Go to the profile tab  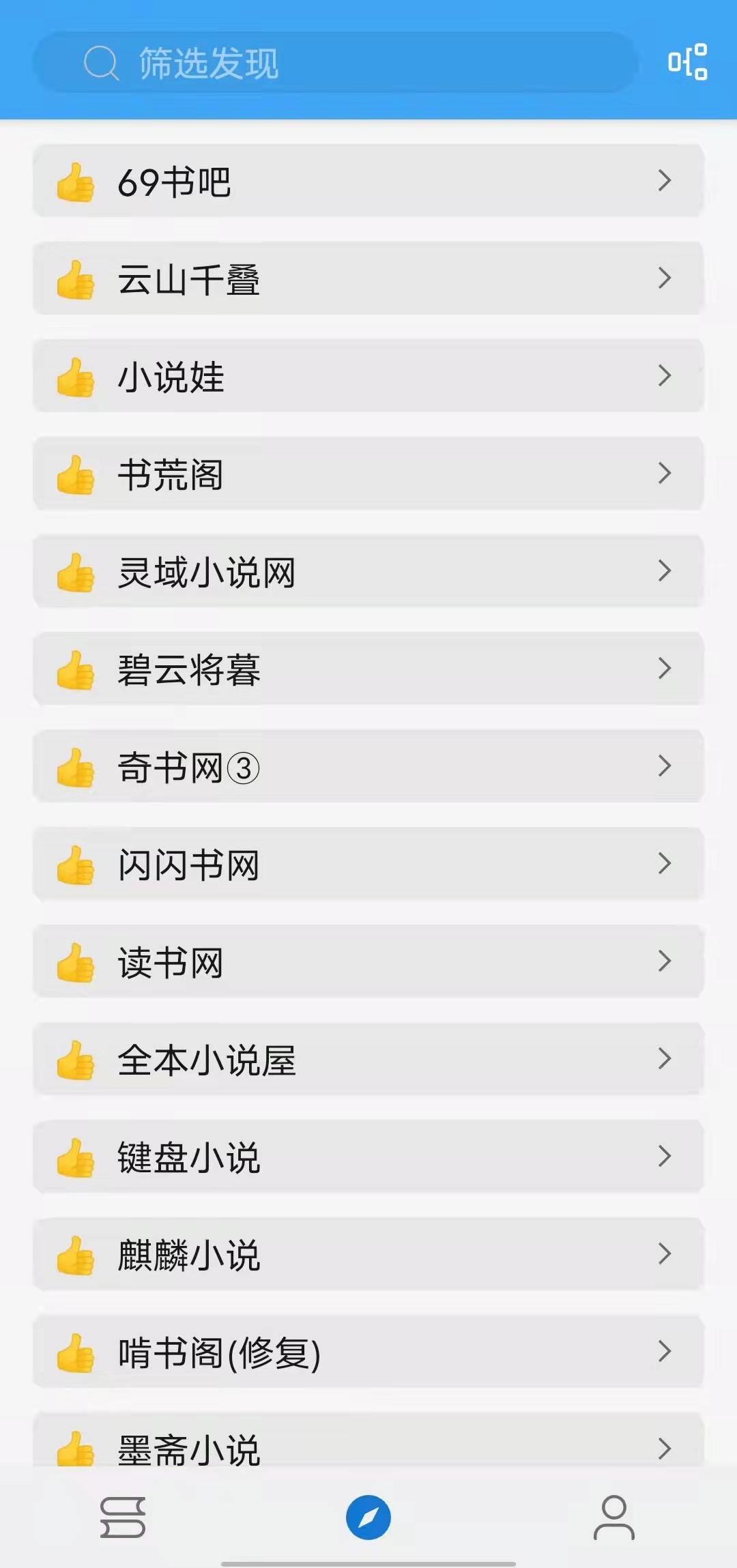click(613, 1518)
